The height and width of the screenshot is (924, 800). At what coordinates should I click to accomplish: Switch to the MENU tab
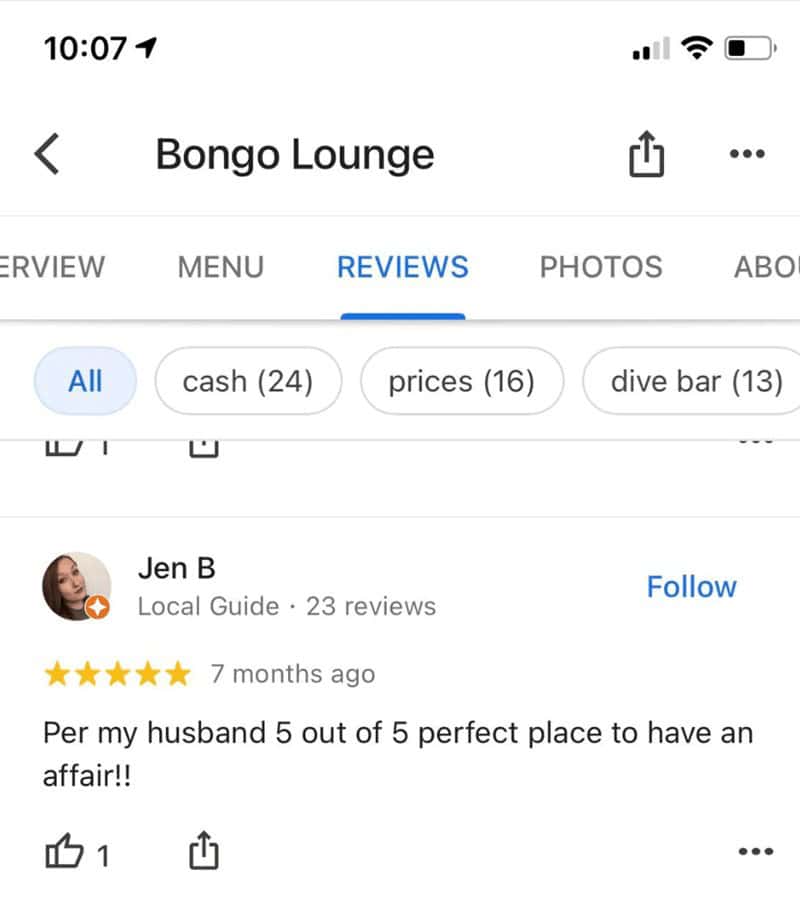coord(220,267)
